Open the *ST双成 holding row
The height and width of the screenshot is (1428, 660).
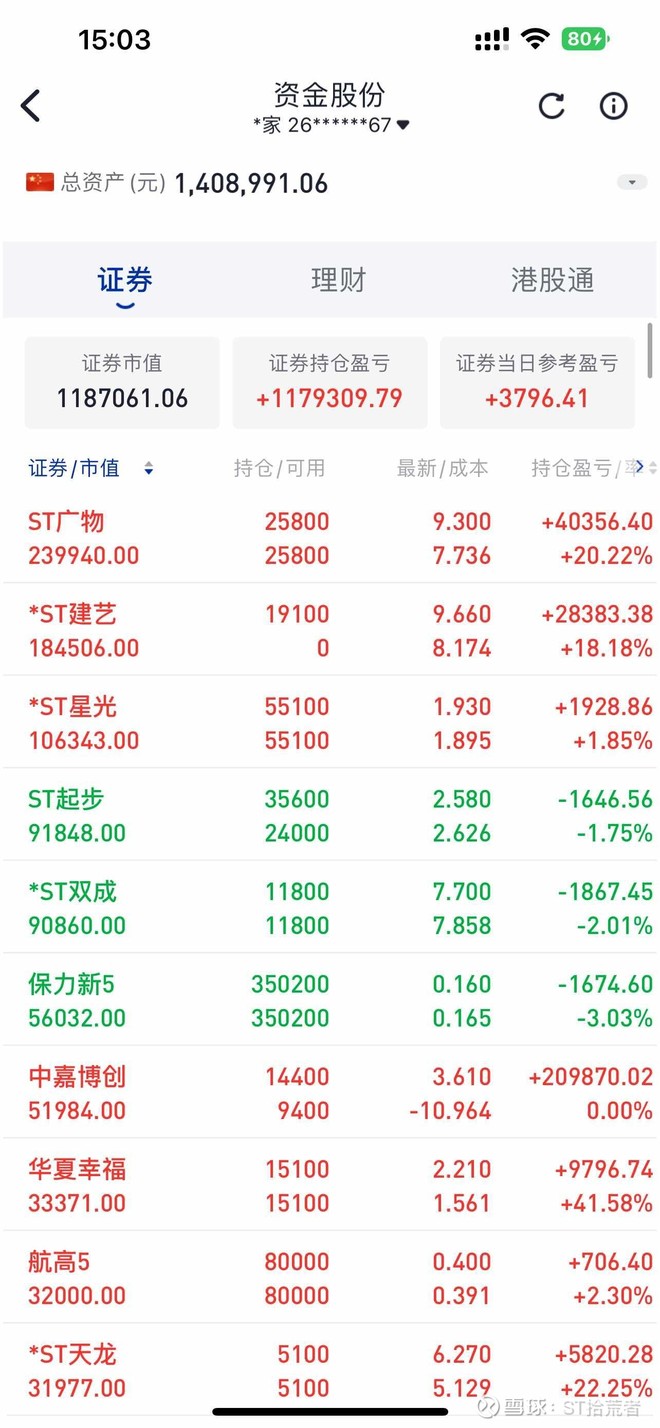point(330,908)
